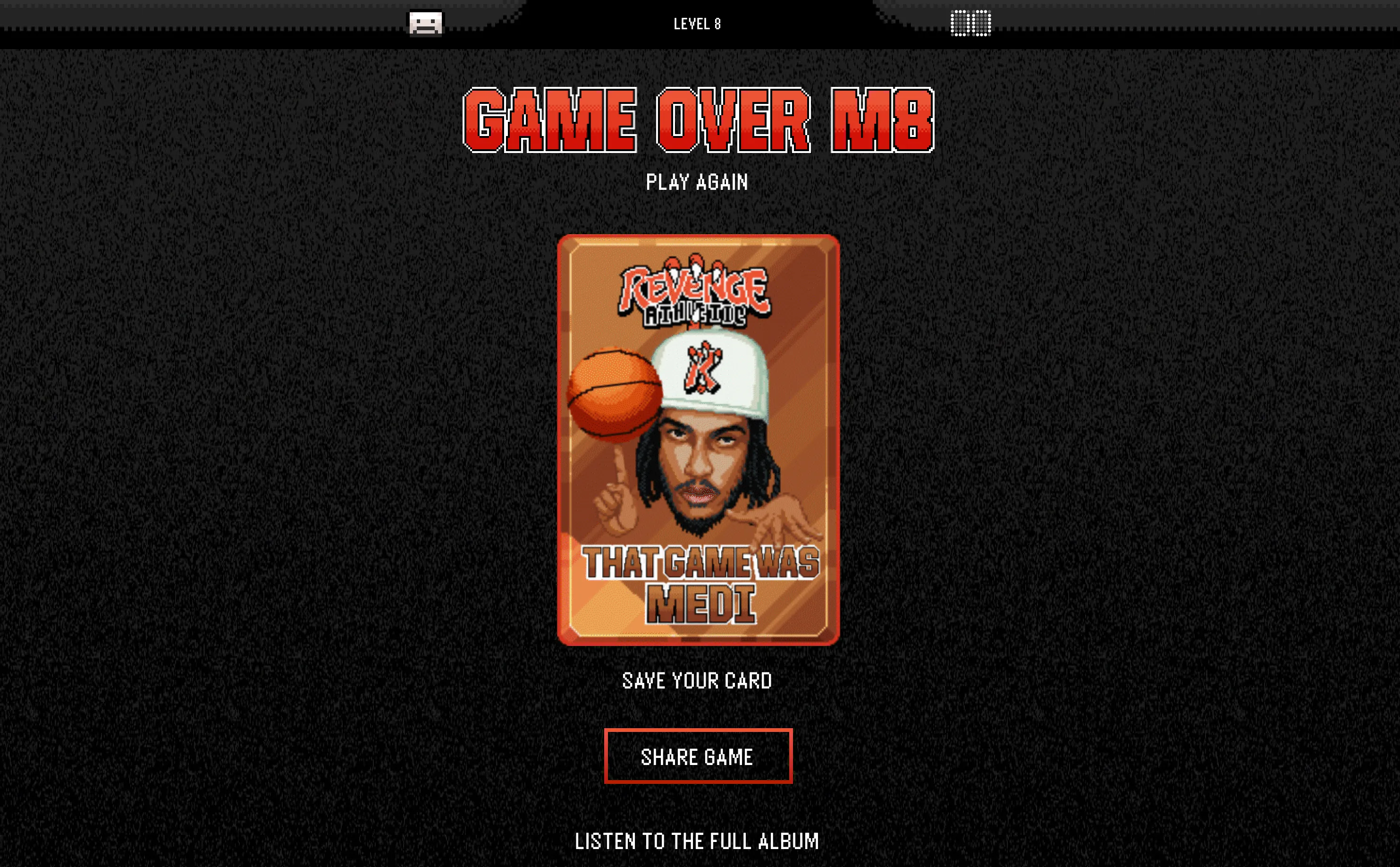Tap the Share Game button
This screenshot has width=1400, height=867.
(x=698, y=756)
